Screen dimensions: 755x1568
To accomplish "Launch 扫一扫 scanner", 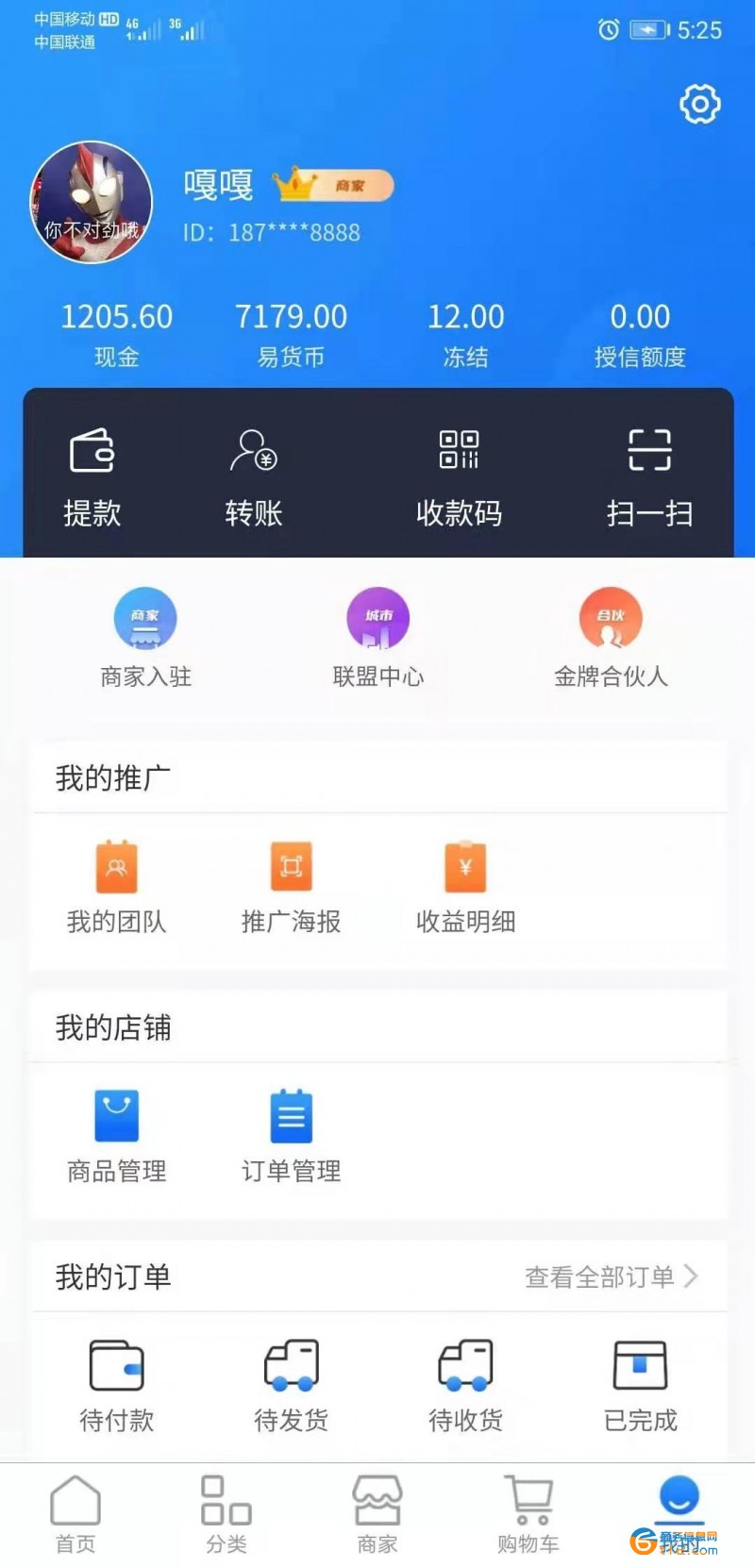I will (649, 475).
